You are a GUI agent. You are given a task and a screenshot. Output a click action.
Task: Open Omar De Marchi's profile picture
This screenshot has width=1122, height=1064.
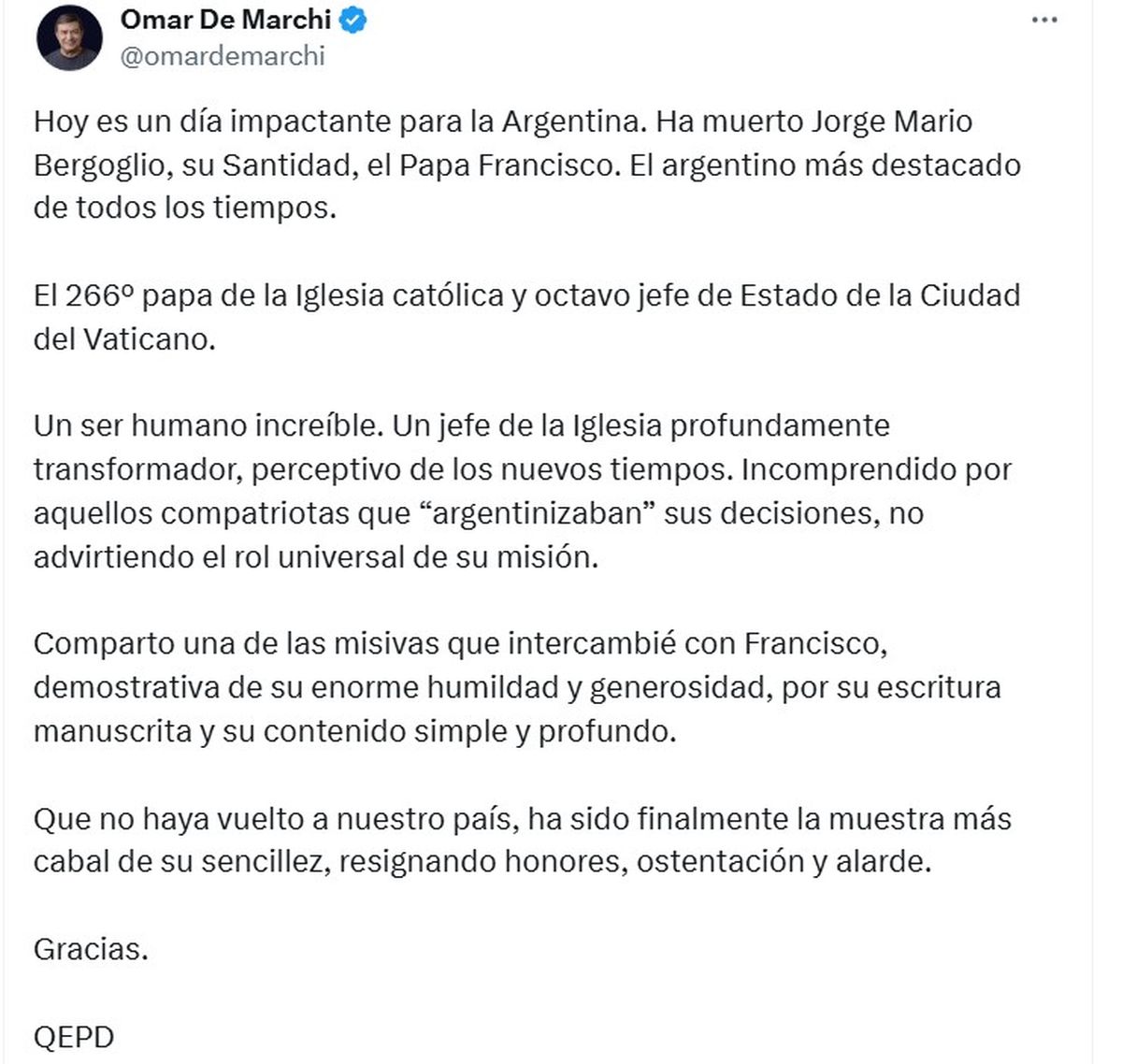(69, 39)
